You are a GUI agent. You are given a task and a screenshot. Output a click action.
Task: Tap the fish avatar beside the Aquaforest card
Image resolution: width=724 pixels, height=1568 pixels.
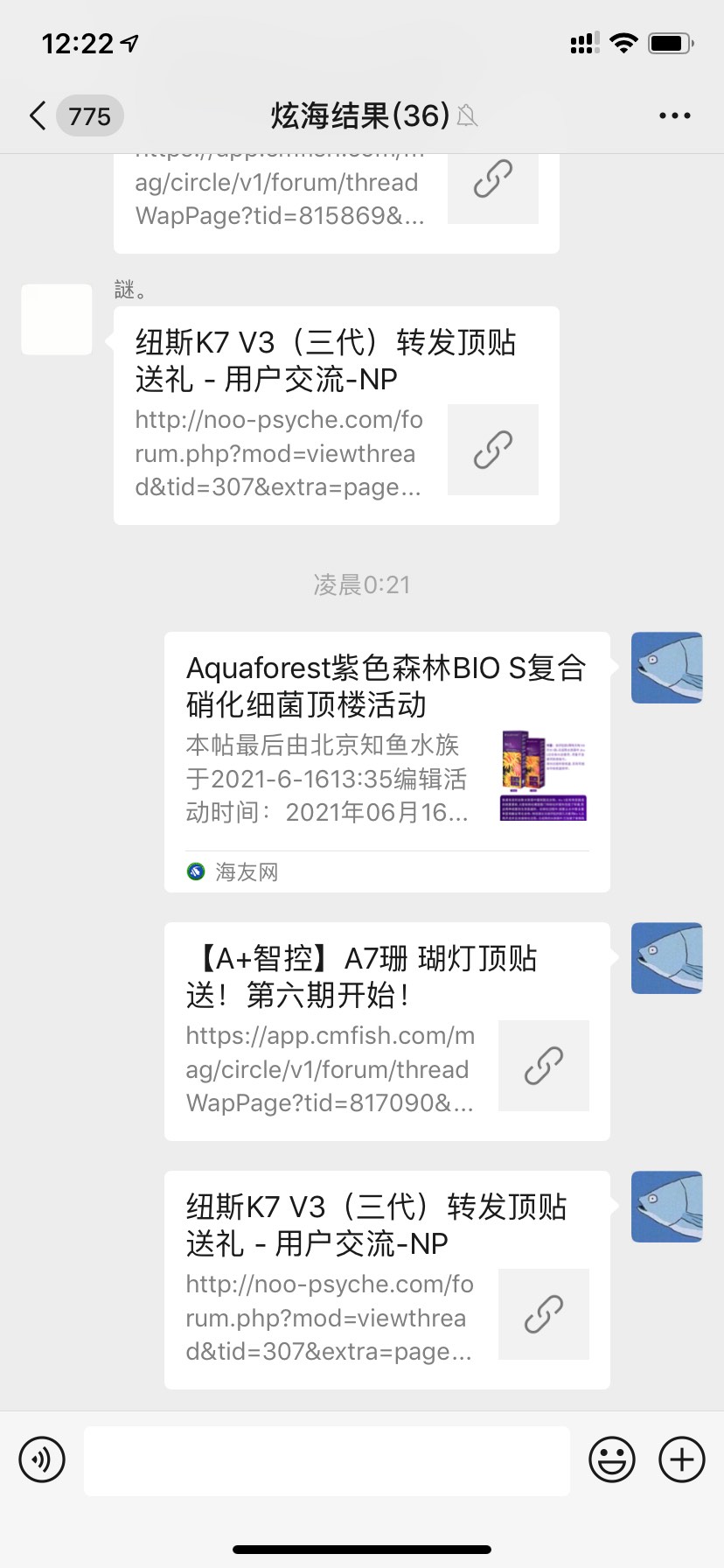click(666, 668)
